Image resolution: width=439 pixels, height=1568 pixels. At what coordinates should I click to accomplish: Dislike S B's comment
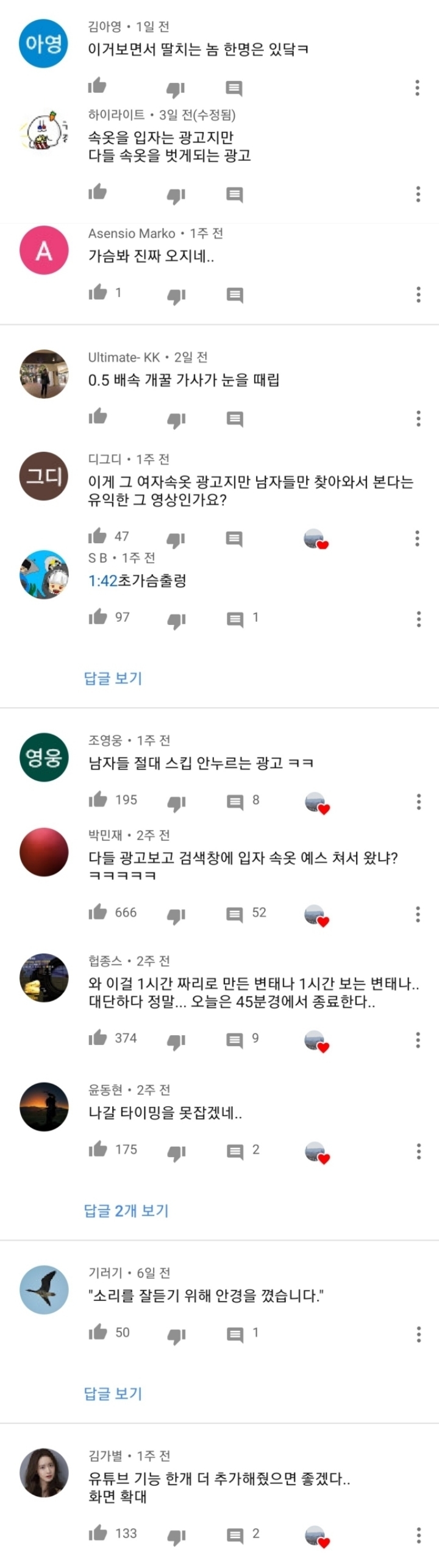click(176, 620)
